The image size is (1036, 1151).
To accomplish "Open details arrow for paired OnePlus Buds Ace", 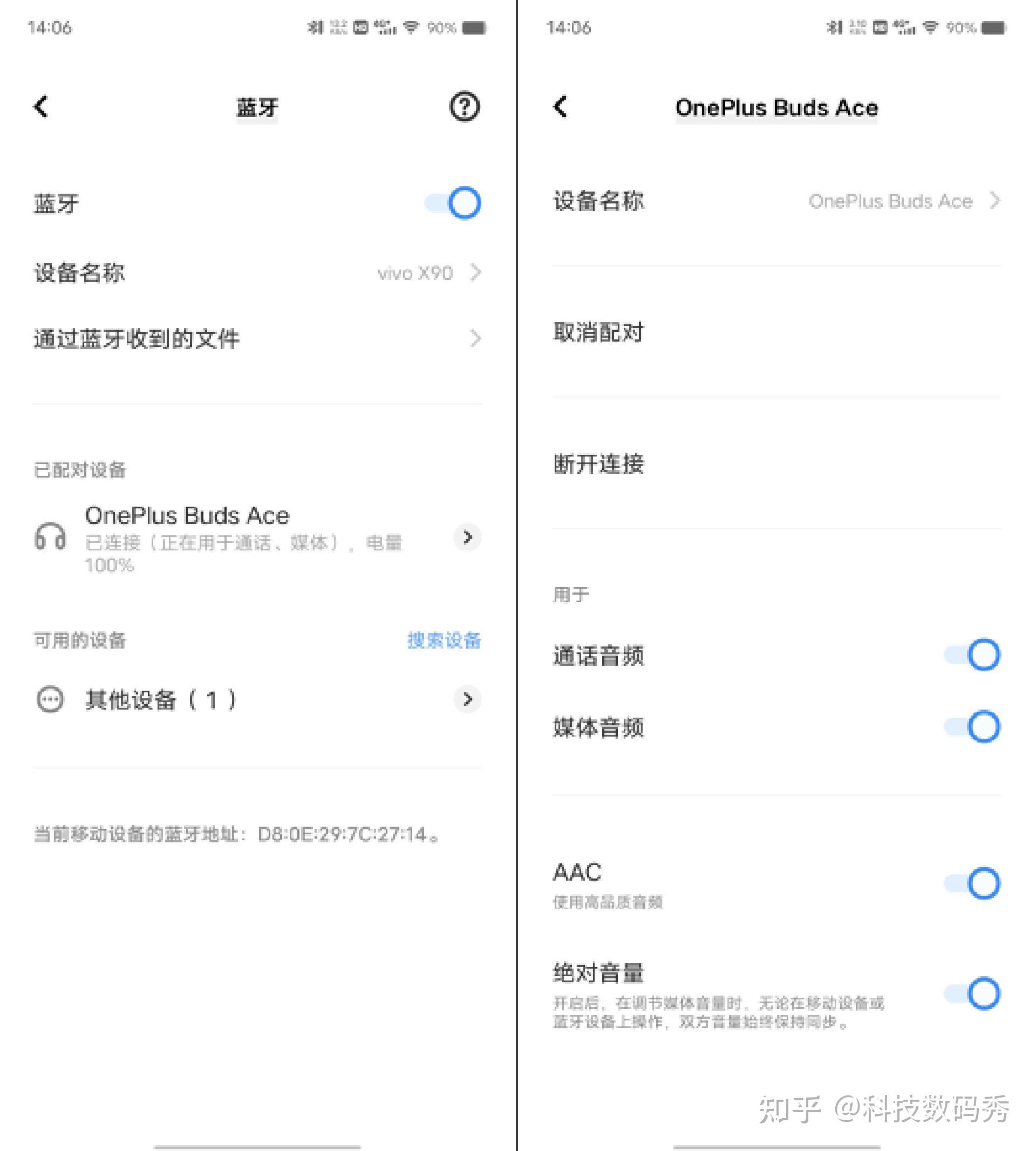I will (x=467, y=537).
